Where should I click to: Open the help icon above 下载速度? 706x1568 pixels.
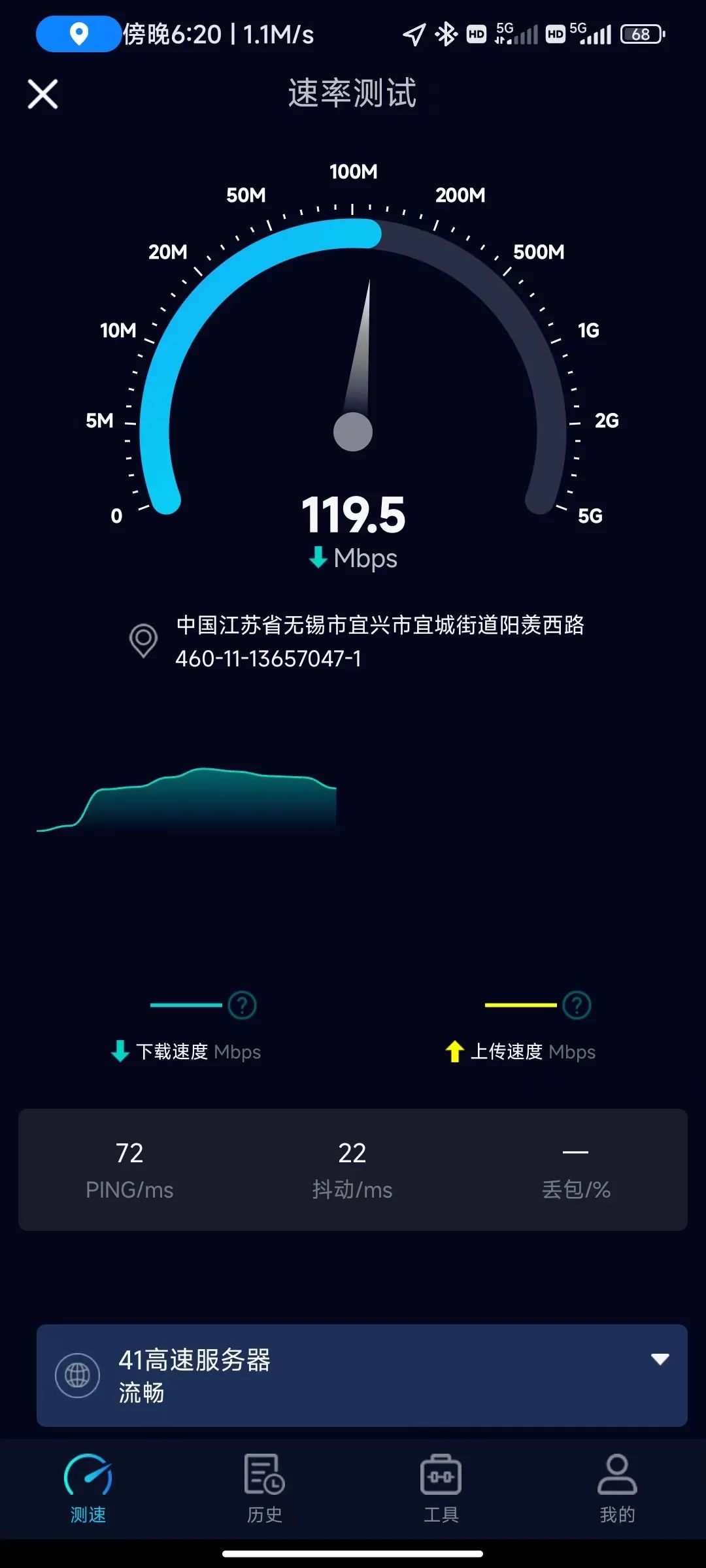(x=242, y=1005)
